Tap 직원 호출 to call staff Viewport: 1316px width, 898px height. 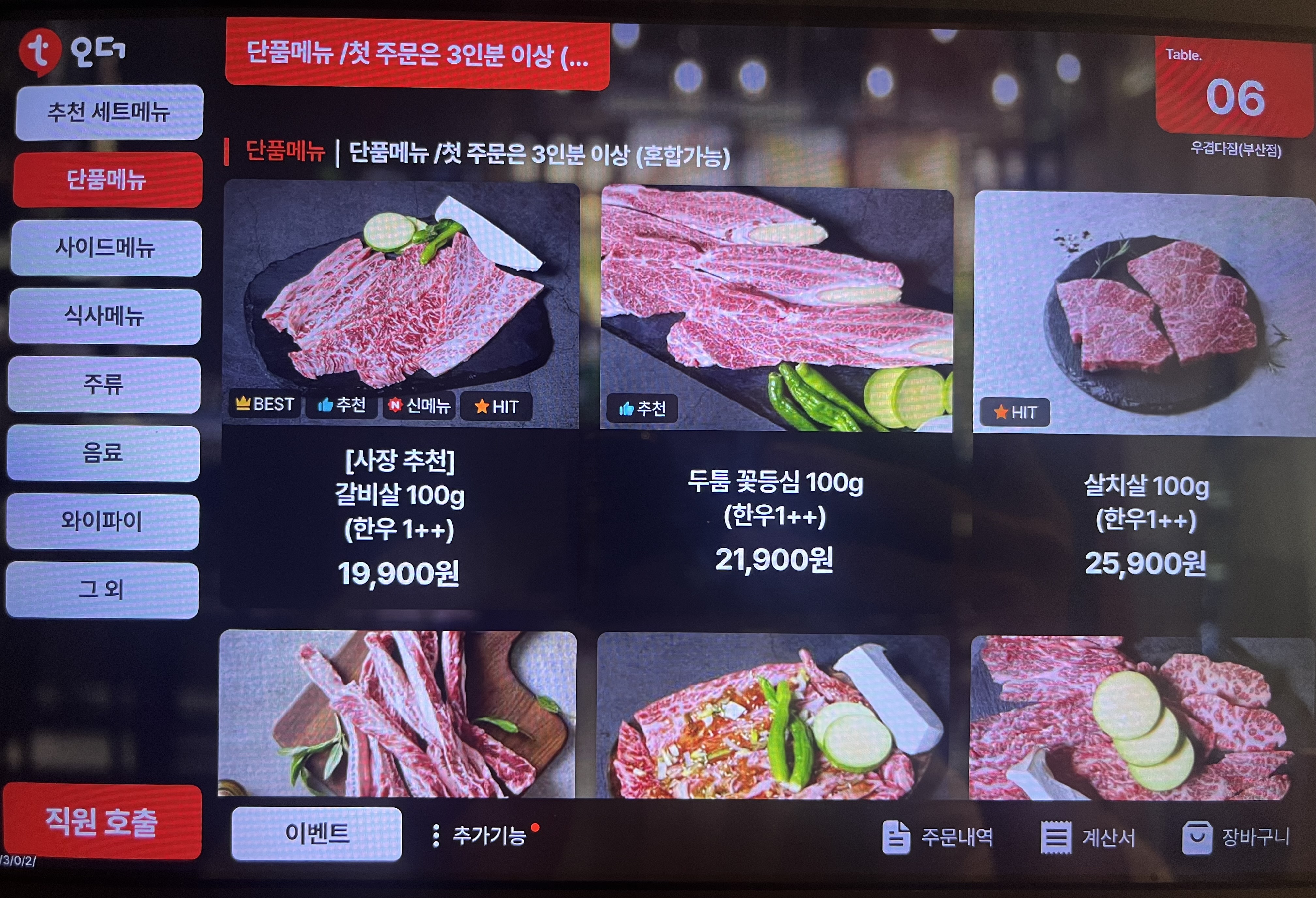click(x=102, y=822)
